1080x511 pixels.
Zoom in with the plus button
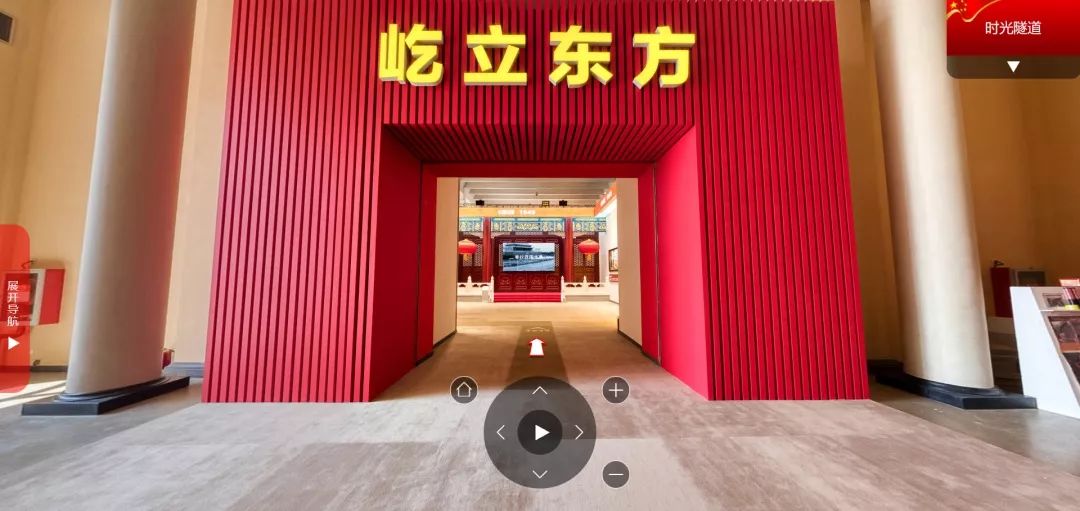[616, 390]
